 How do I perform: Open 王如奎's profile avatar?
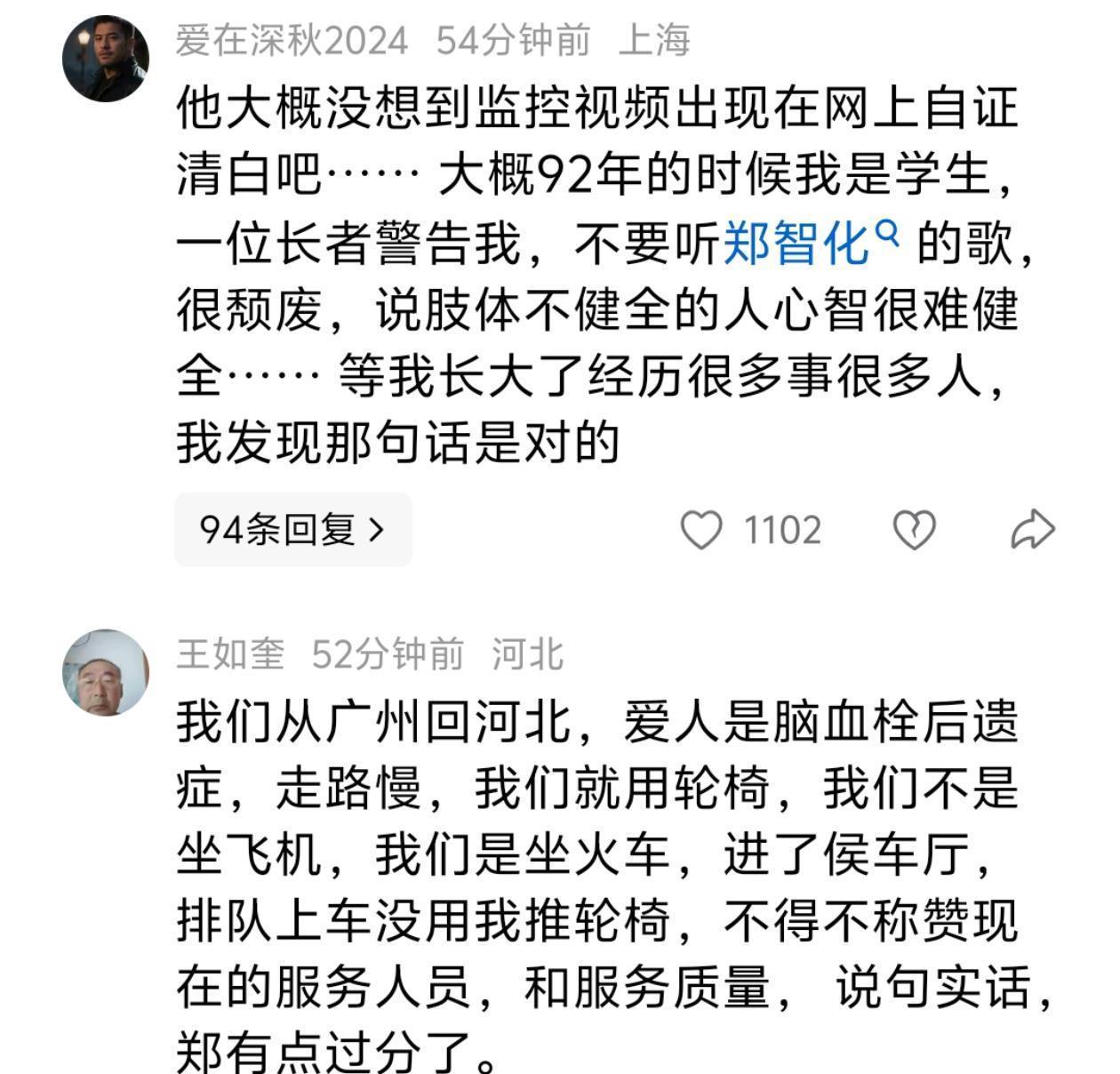105,672
